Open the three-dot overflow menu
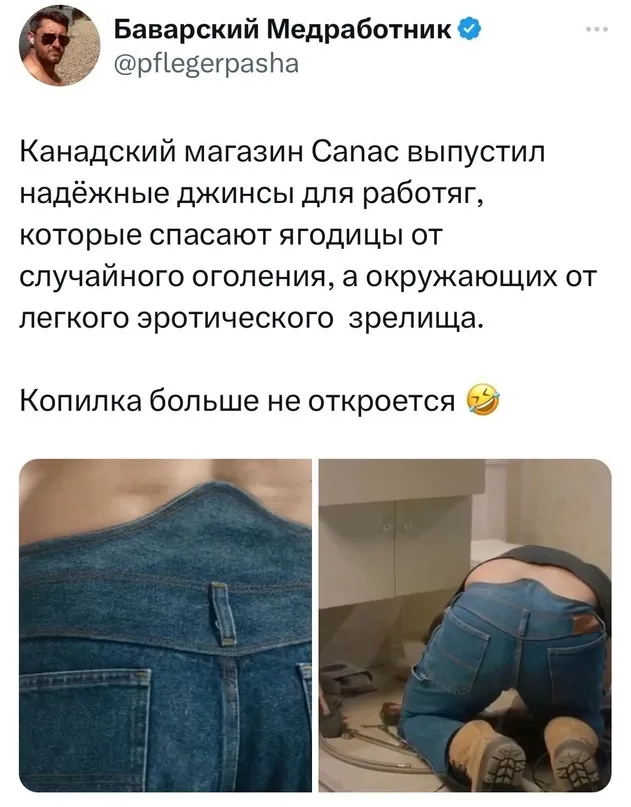This screenshot has width=631, height=807. point(597,29)
